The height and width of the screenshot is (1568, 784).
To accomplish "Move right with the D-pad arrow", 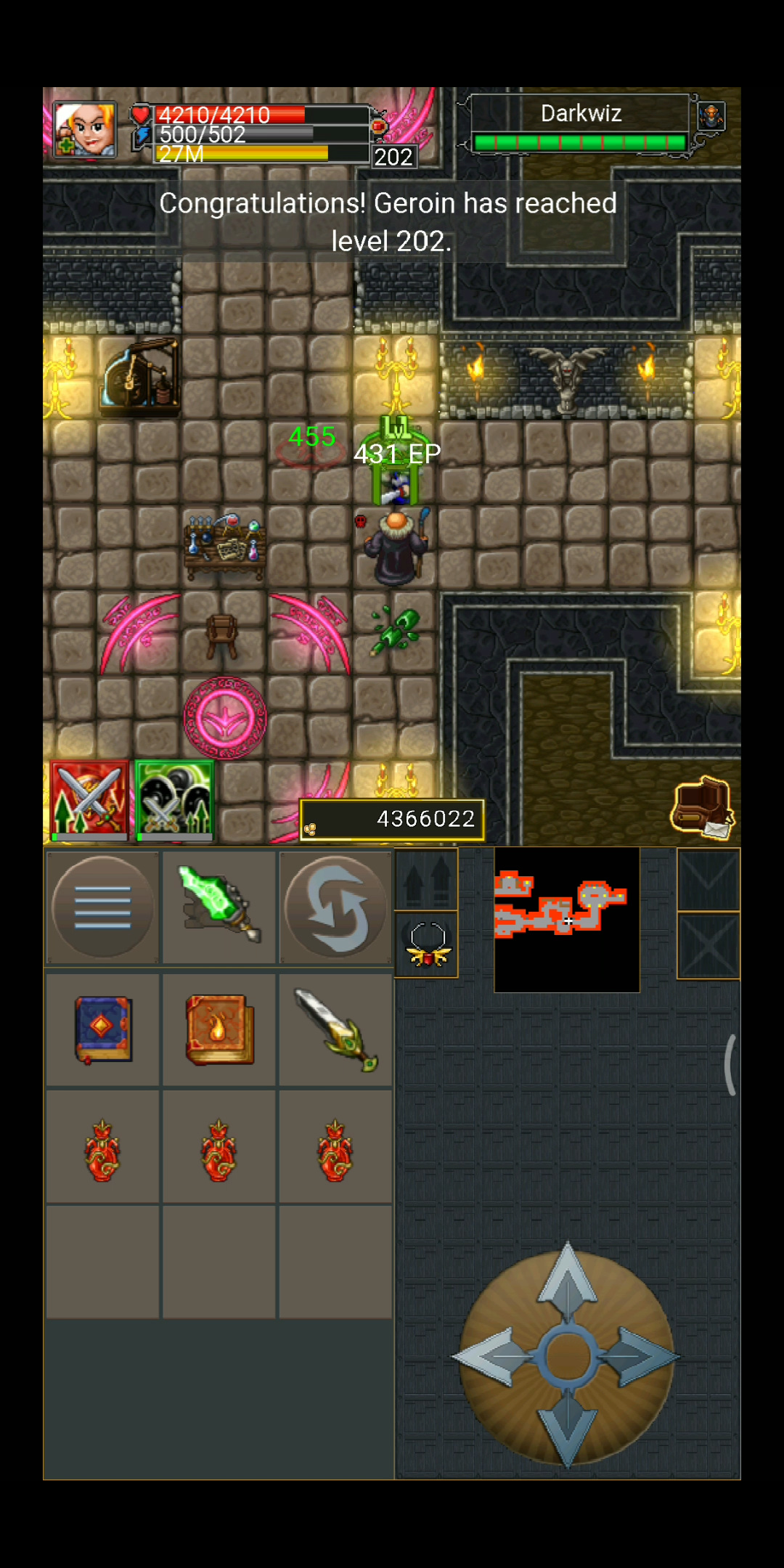I will [643, 1355].
